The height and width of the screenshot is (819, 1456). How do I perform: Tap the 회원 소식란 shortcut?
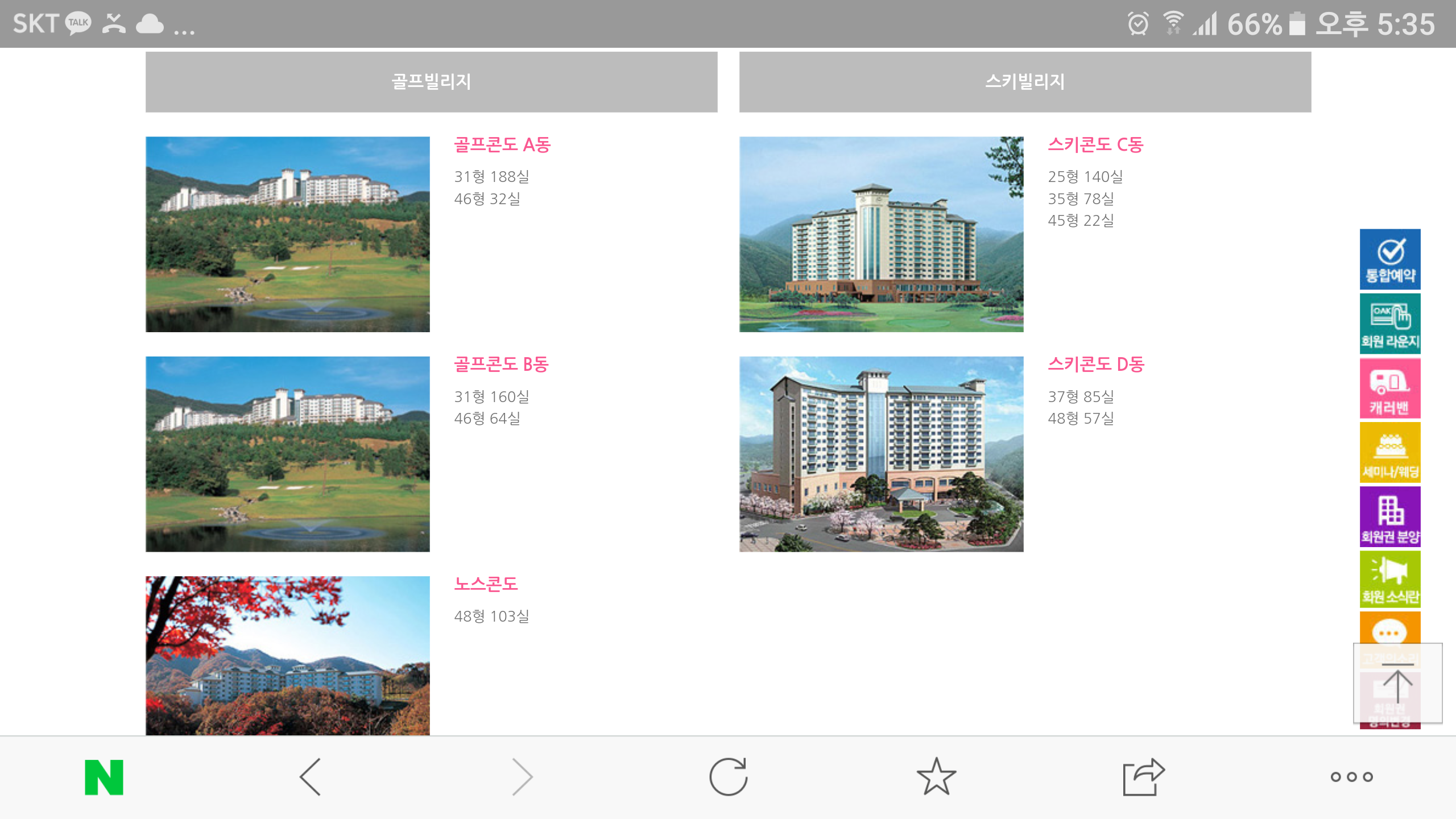[x=1389, y=580]
